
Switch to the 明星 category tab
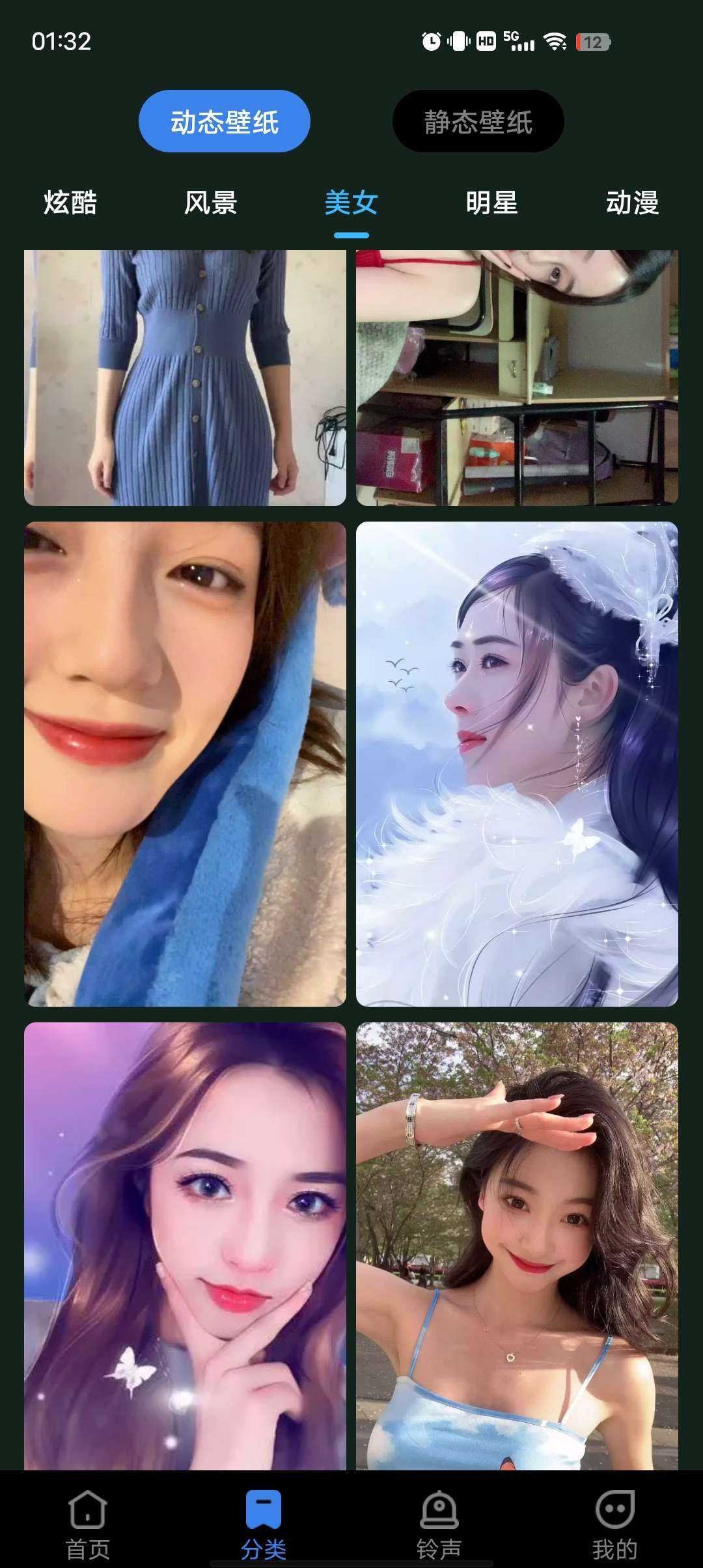click(x=491, y=203)
